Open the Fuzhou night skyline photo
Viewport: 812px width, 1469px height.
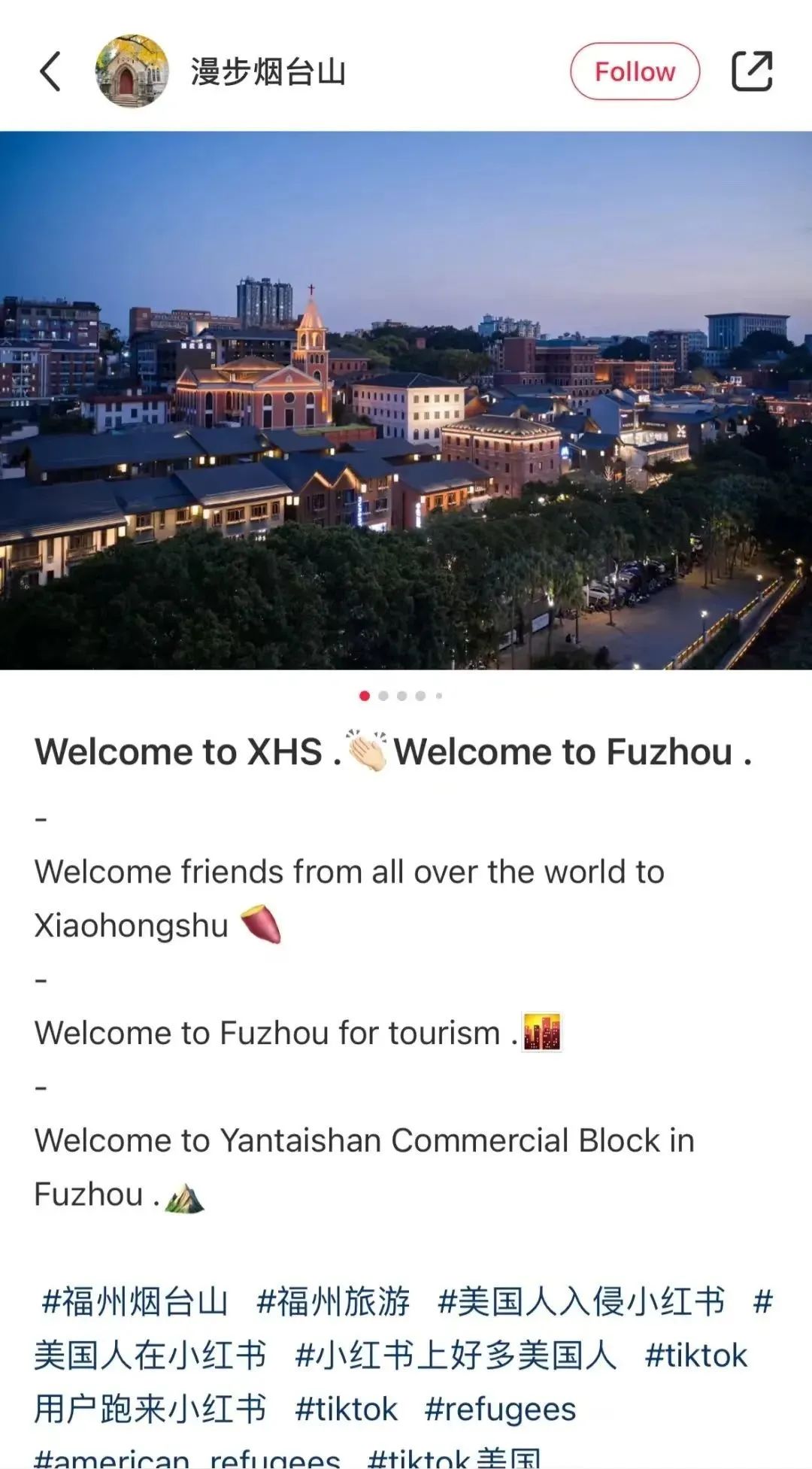pyautogui.click(x=406, y=400)
